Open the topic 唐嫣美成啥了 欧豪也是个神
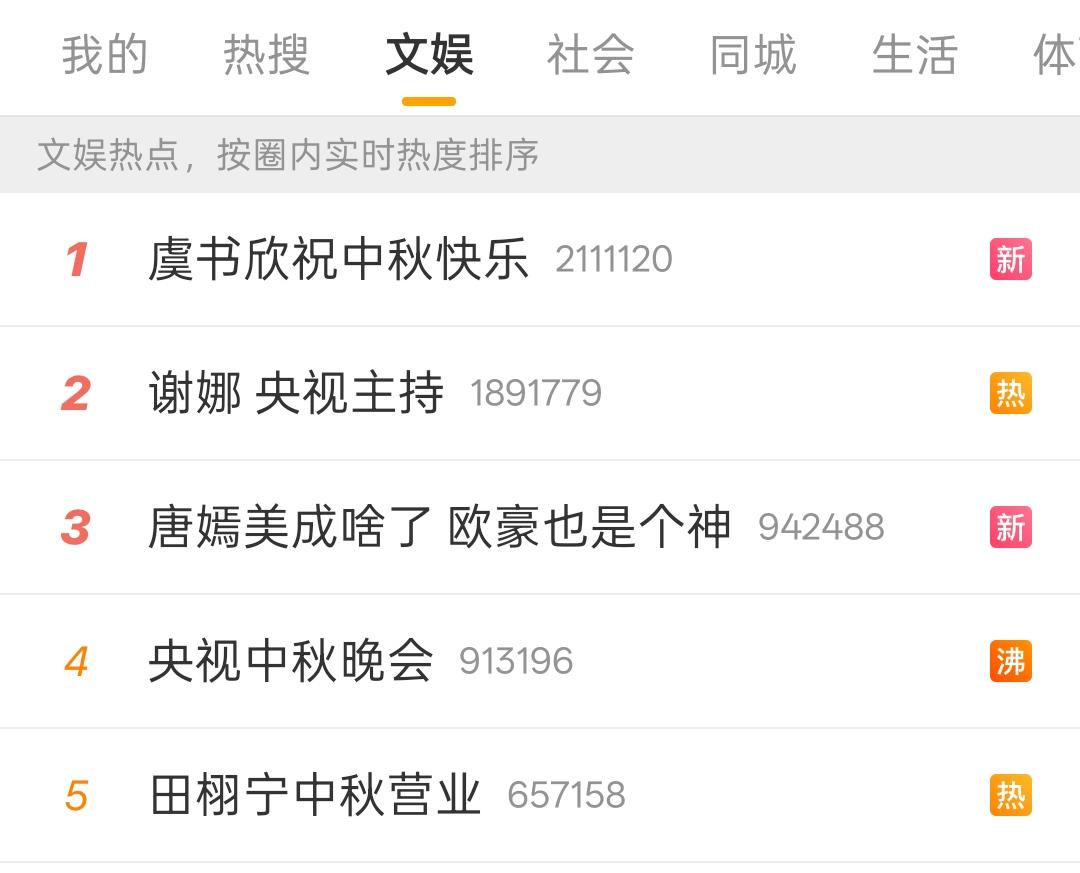This screenshot has width=1080, height=873. [439, 527]
